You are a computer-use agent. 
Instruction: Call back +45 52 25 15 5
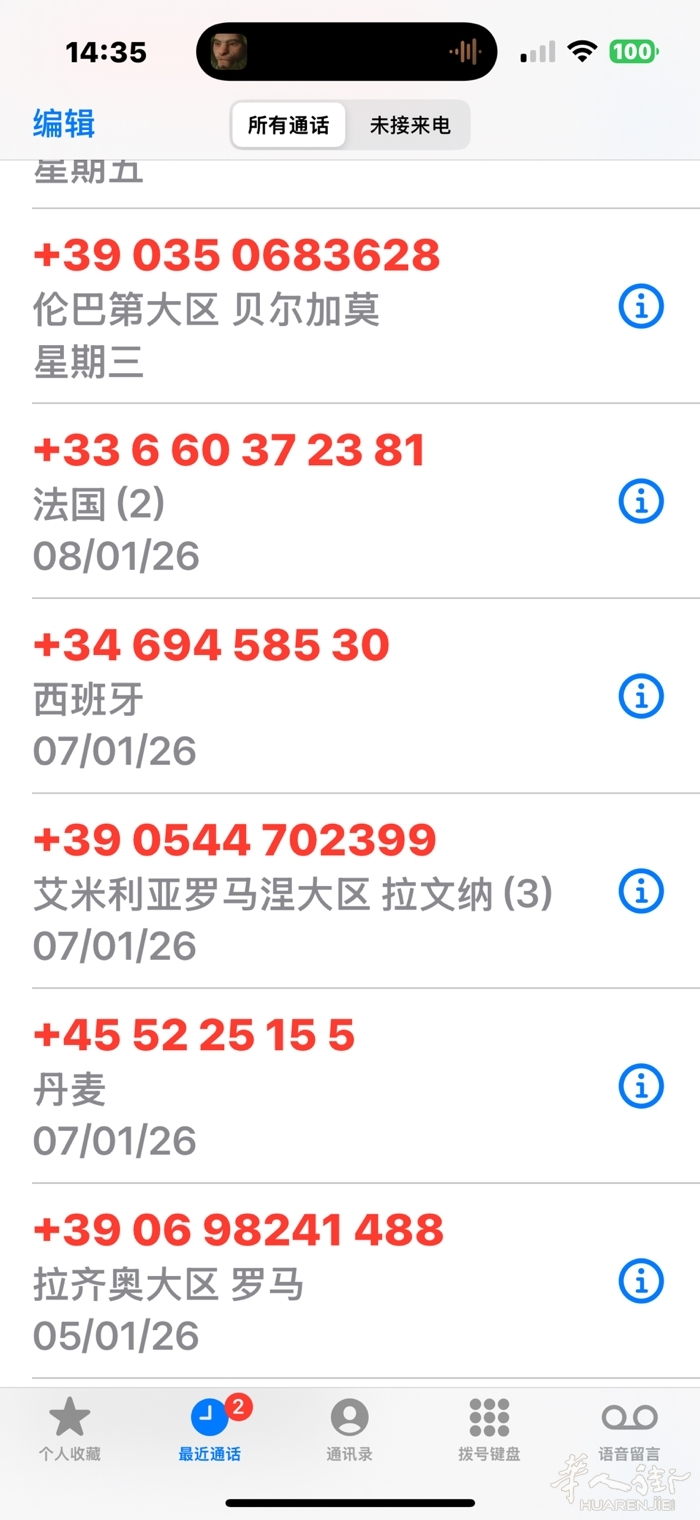tap(195, 1036)
